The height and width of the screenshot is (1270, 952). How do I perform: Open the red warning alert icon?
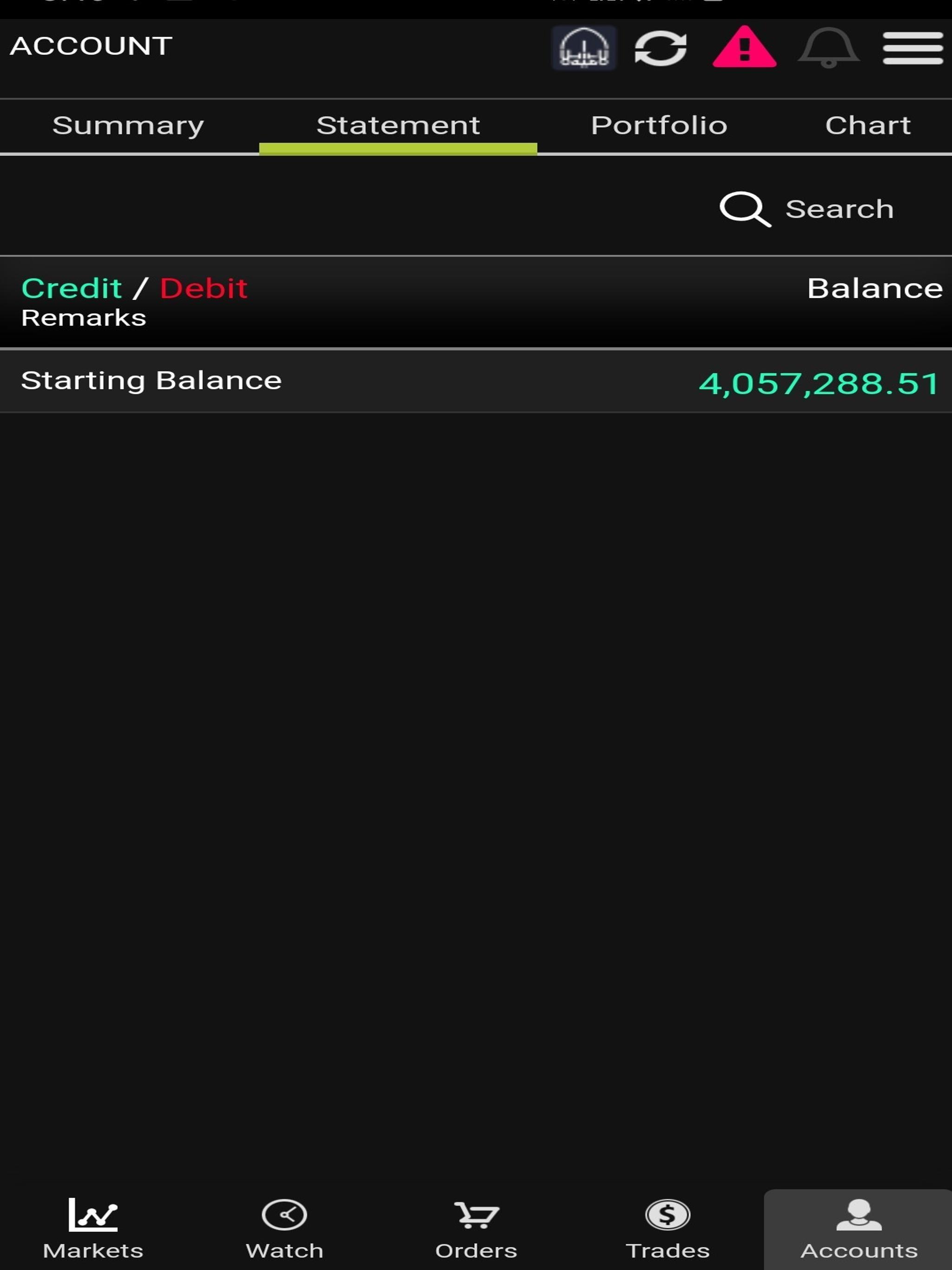pos(744,48)
